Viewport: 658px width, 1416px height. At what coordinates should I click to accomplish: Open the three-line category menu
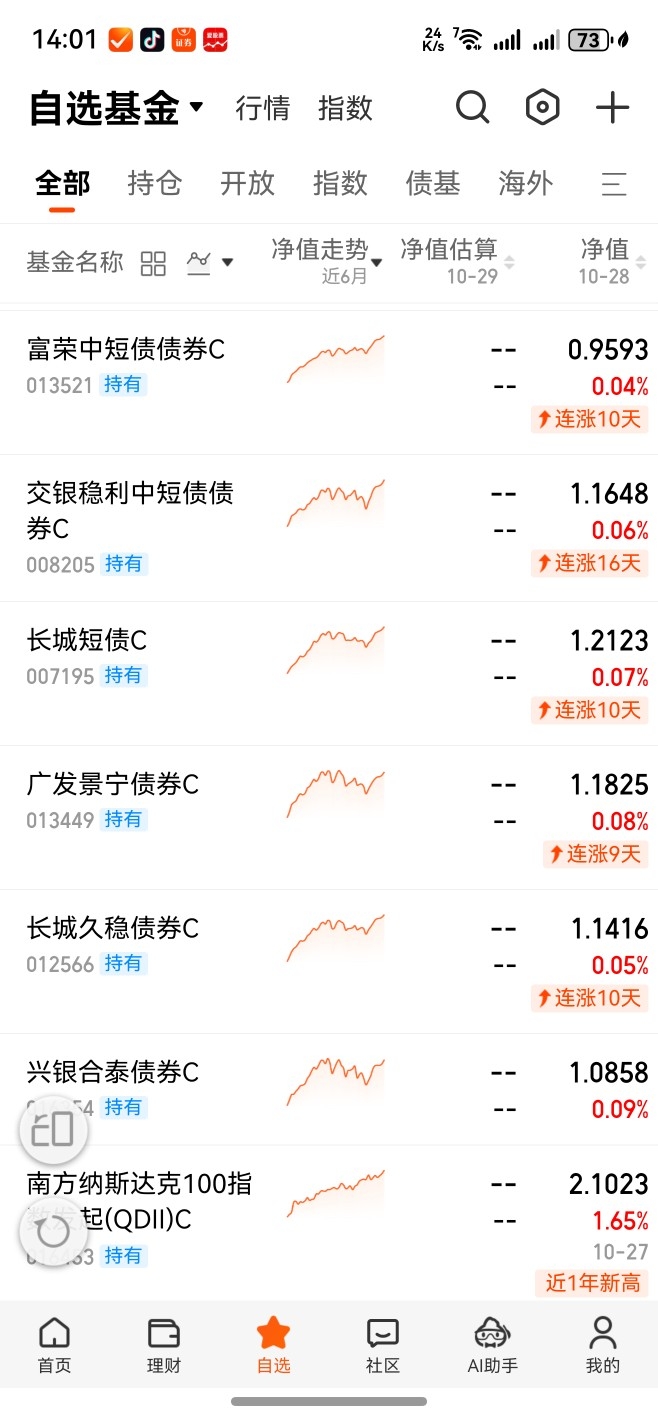click(x=613, y=184)
